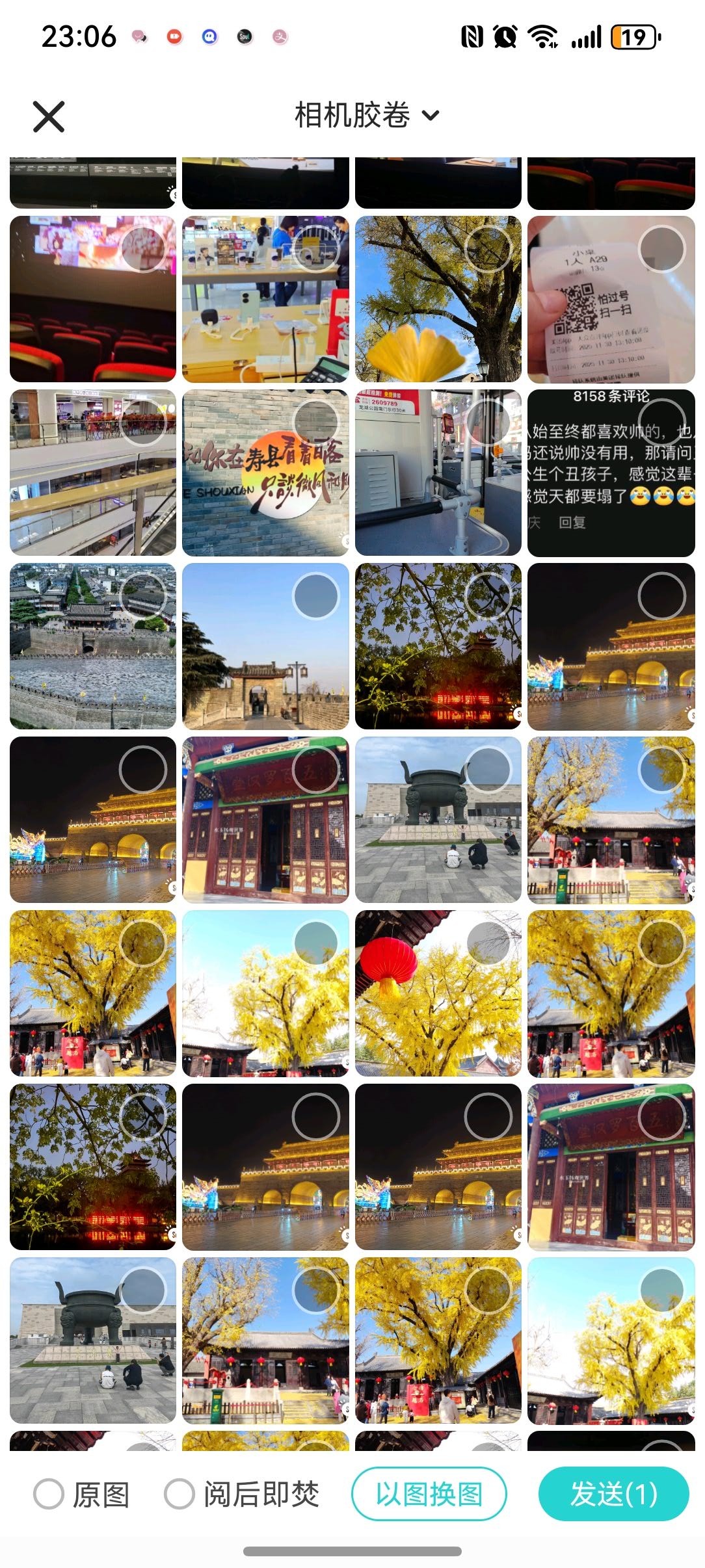Enable the 原图 original image option
Image resolution: width=705 pixels, height=1568 pixels.
[x=49, y=1494]
